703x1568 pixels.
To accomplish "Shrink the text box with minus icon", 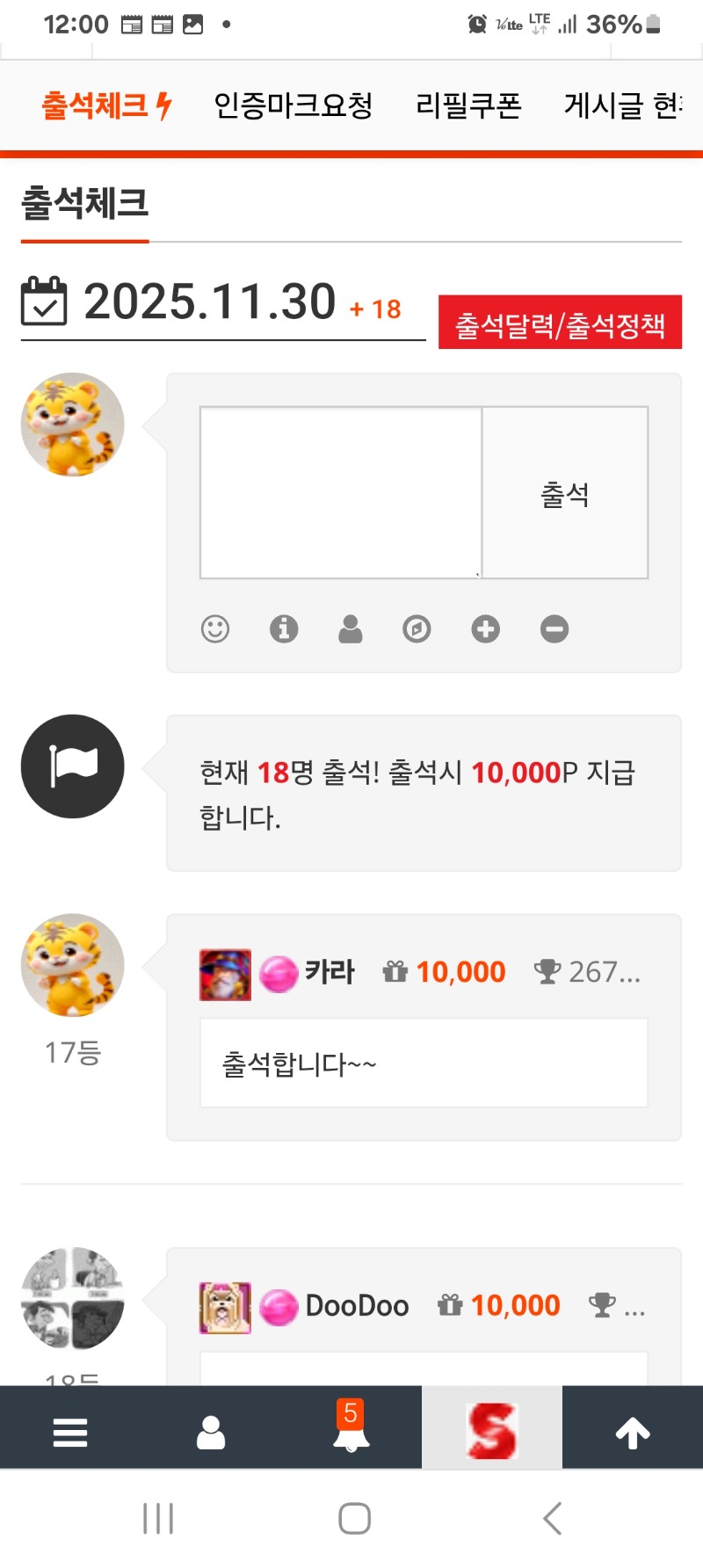I will point(554,629).
